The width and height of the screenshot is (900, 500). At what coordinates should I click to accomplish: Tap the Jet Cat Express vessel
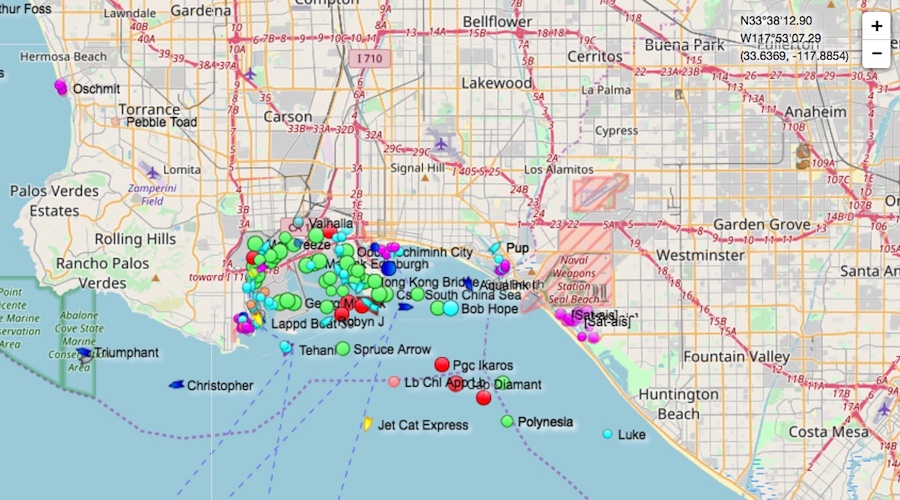[x=367, y=424]
